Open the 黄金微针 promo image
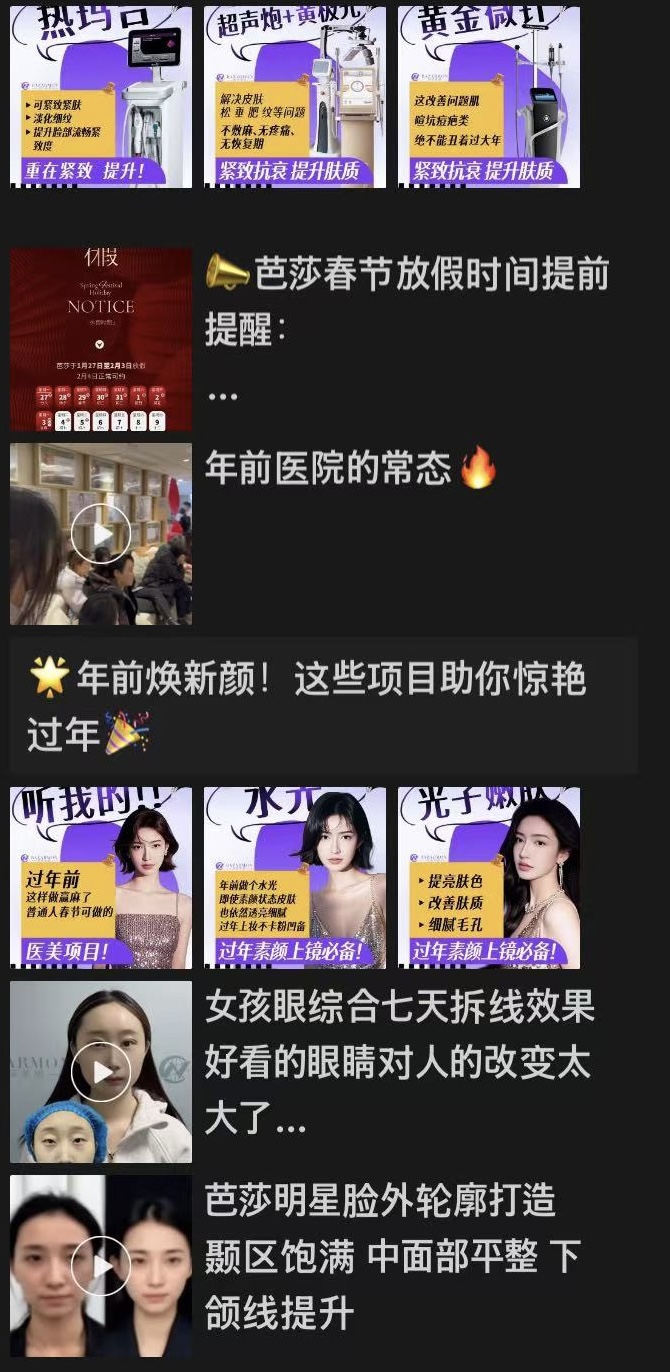 point(488,96)
